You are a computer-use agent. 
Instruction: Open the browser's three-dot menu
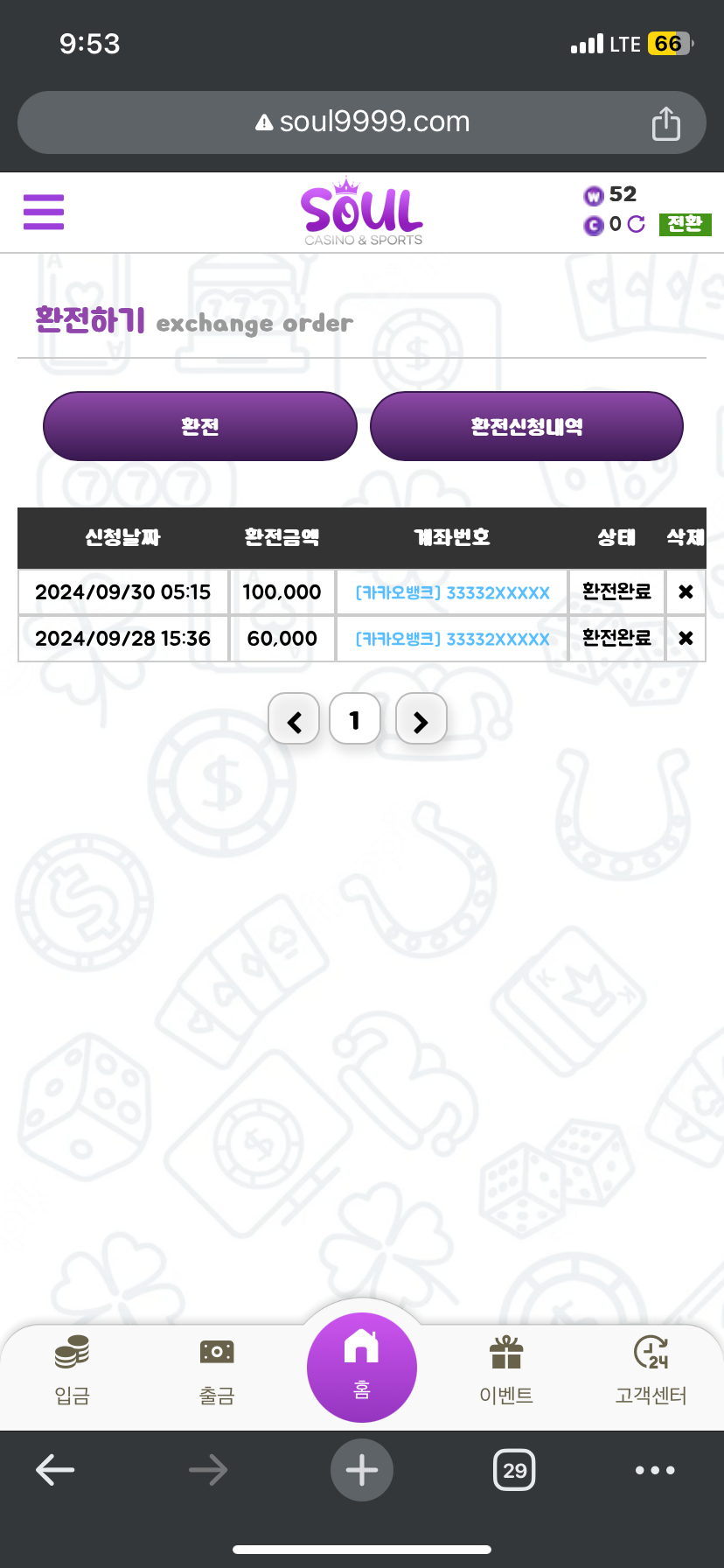click(x=655, y=1470)
